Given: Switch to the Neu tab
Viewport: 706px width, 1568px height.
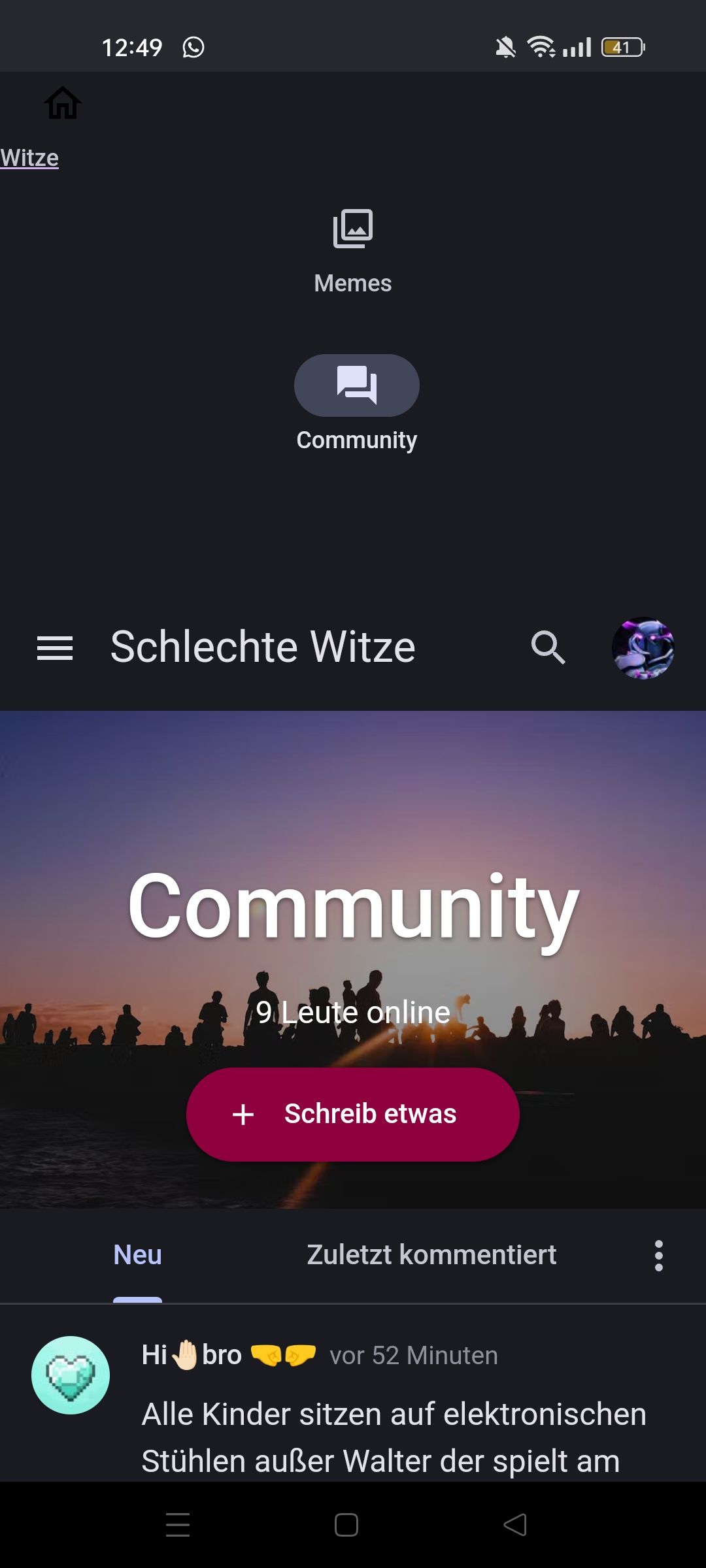Looking at the screenshot, I should (137, 1255).
